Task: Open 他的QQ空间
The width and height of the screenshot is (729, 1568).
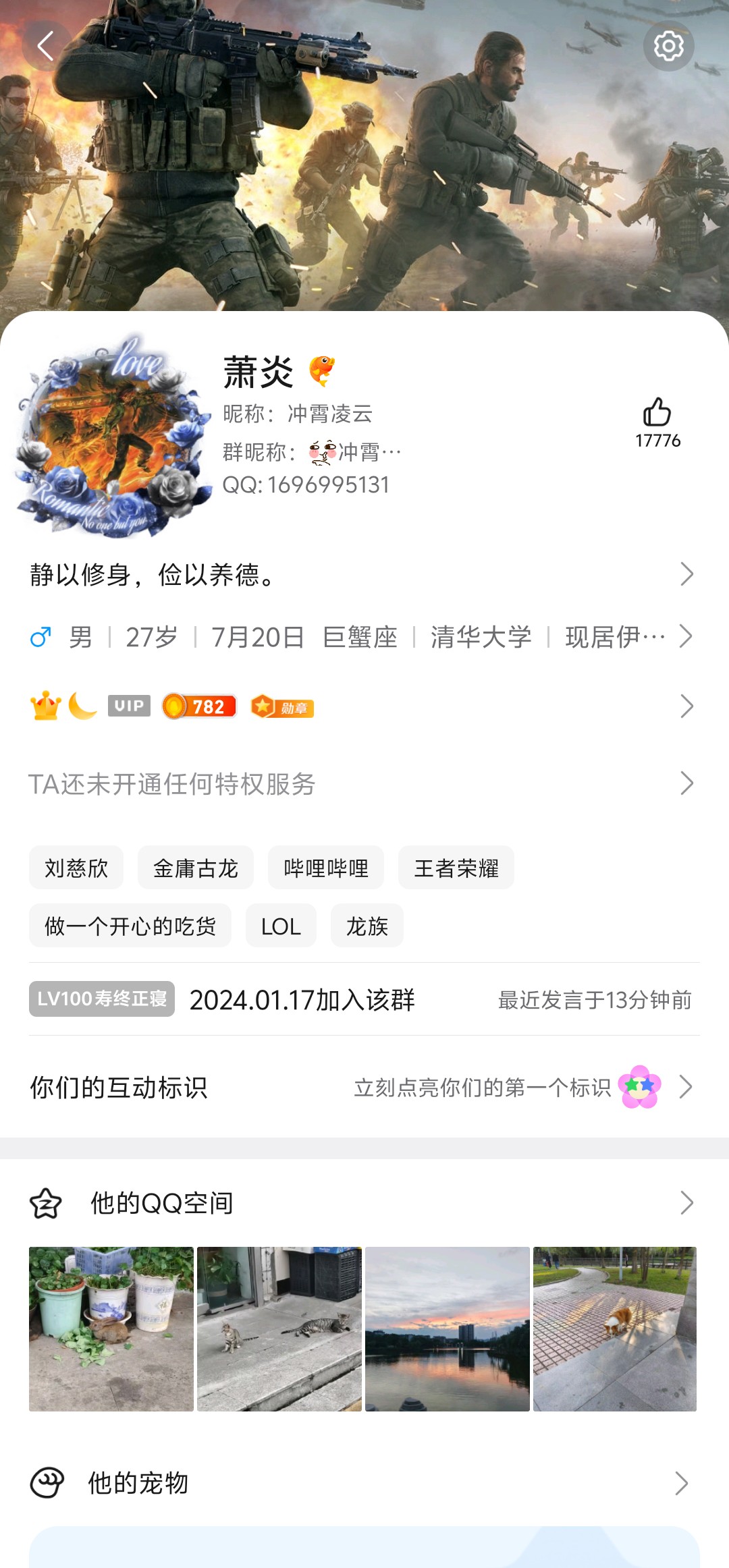Action: click(x=364, y=1203)
